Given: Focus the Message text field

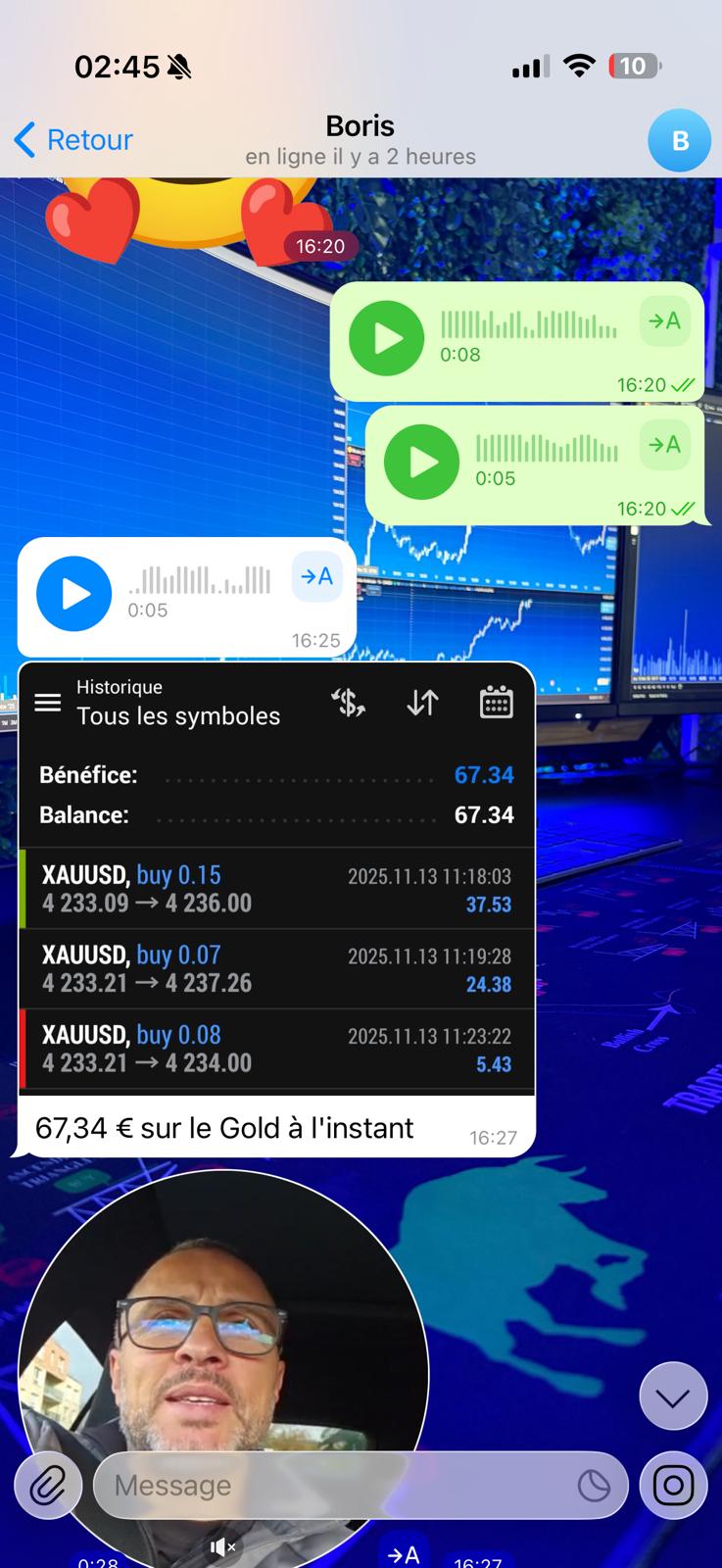Looking at the screenshot, I should click(x=333, y=1486).
